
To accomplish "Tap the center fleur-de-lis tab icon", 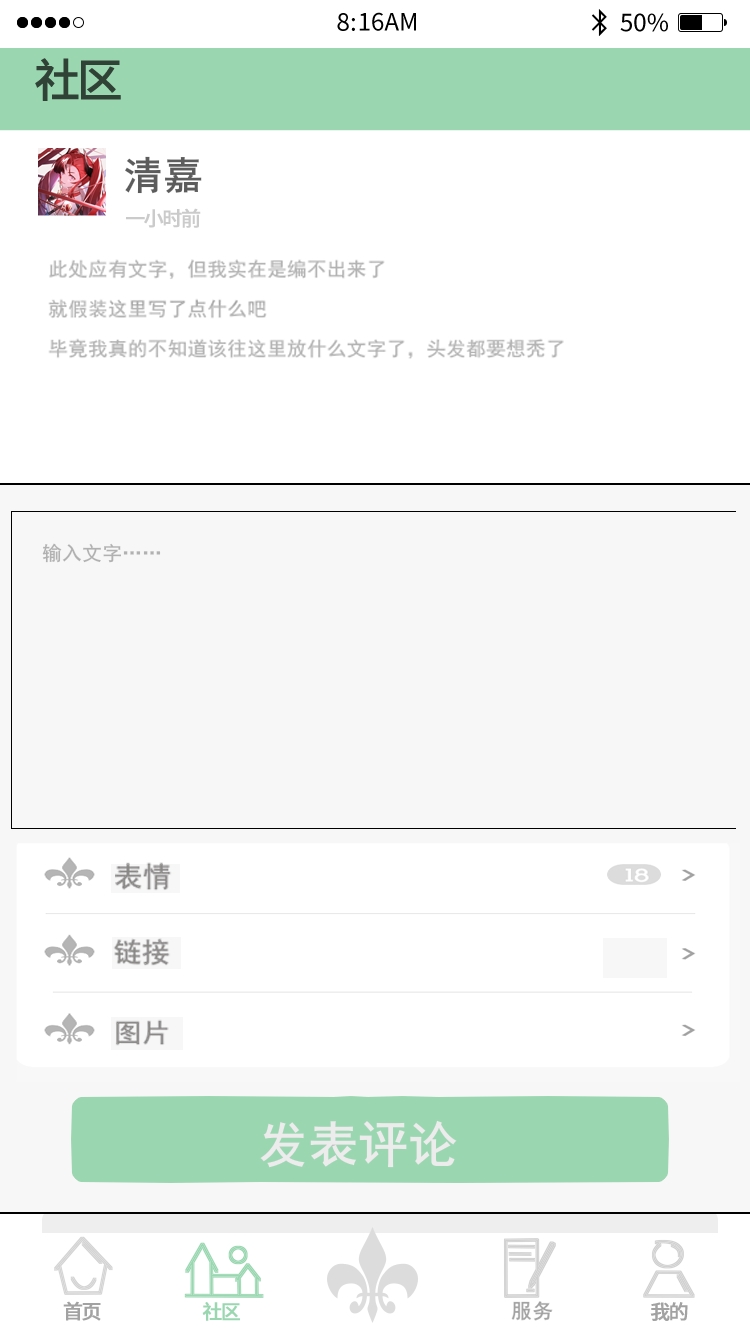I will coord(372,1274).
